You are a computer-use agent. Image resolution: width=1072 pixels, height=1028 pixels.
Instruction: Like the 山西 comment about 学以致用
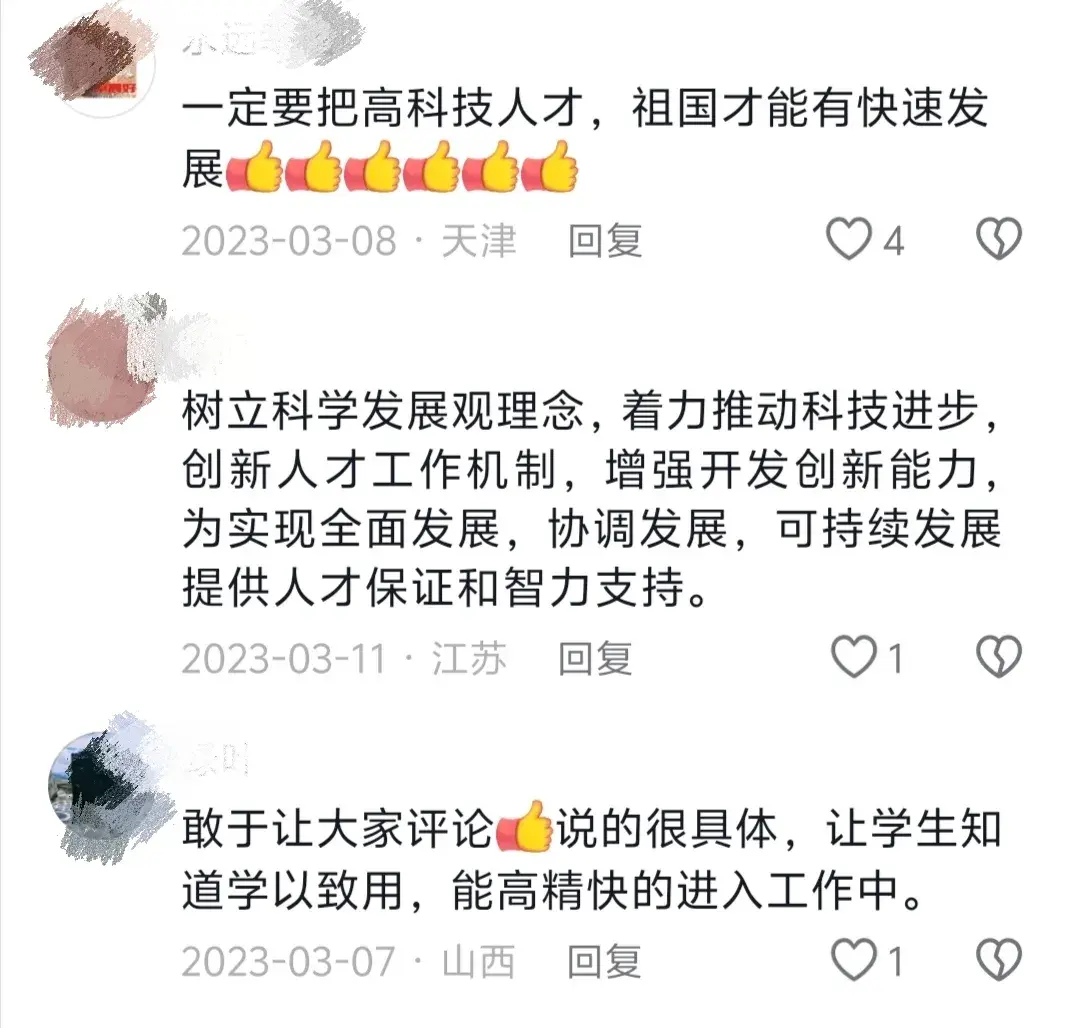853,962
